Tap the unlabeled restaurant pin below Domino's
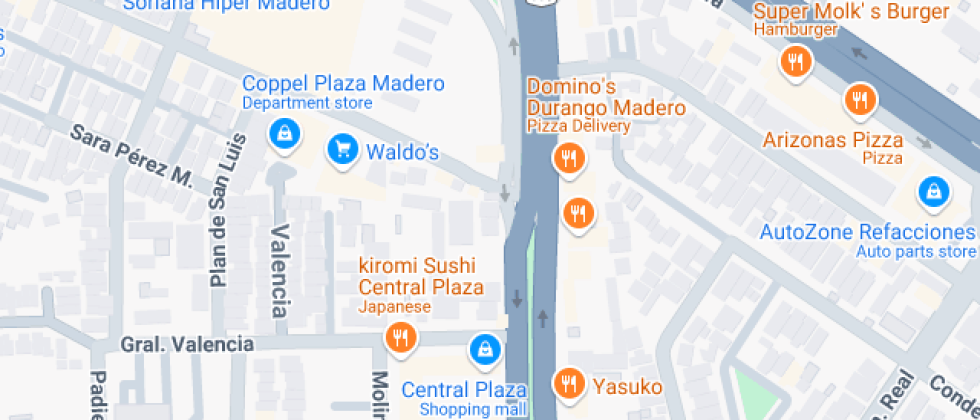 tap(577, 212)
